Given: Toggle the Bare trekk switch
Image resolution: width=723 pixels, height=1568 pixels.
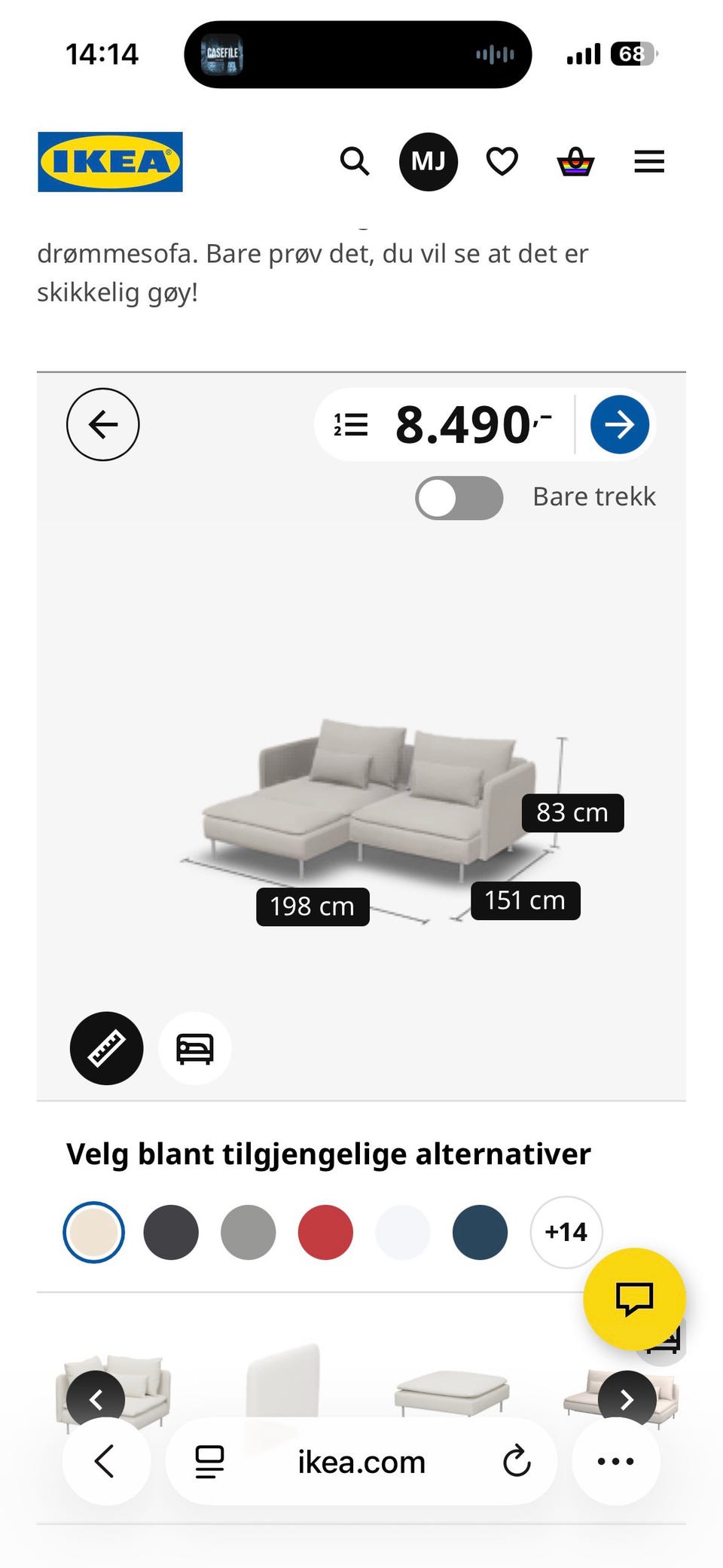Looking at the screenshot, I should (x=459, y=497).
